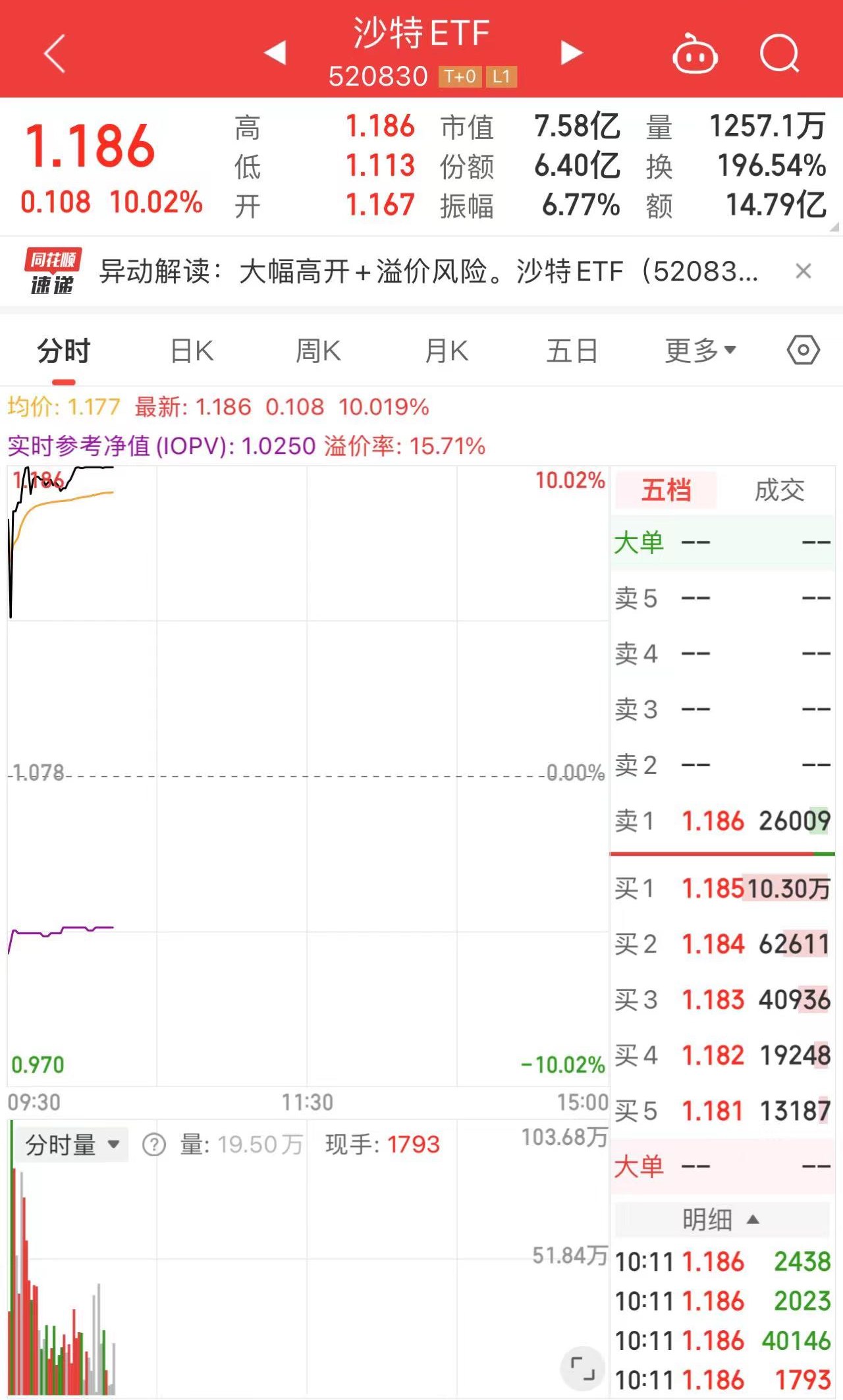Image resolution: width=843 pixels, height=1400 pixels.
Task: Switch to the 成交 trades tab
Action: coord(779,490)
